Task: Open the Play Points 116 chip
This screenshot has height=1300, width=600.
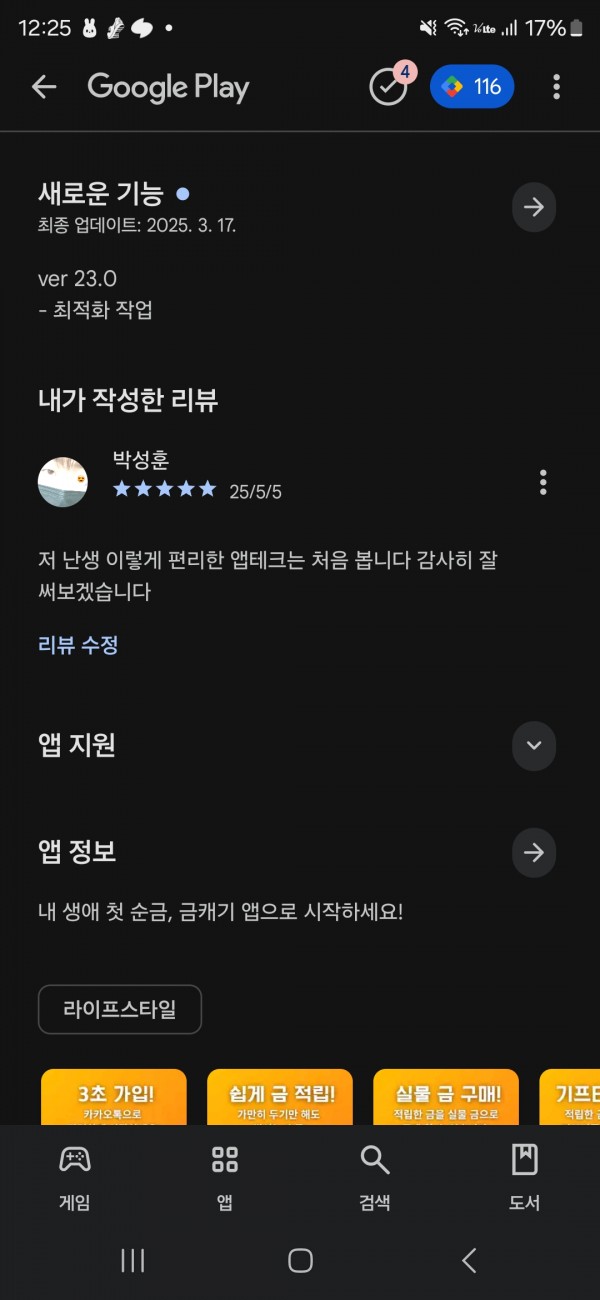Action: (472, 87)
